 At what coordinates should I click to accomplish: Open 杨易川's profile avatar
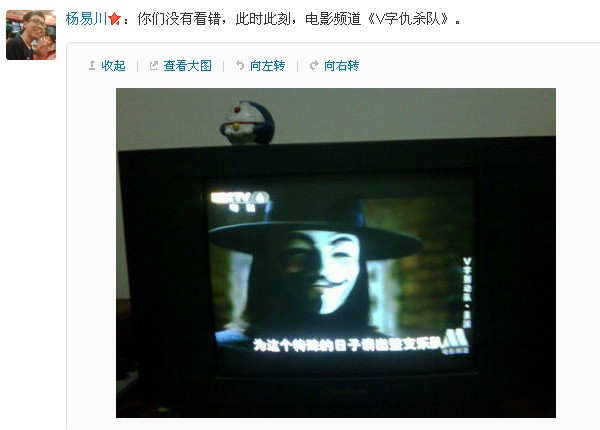point(30,35)
